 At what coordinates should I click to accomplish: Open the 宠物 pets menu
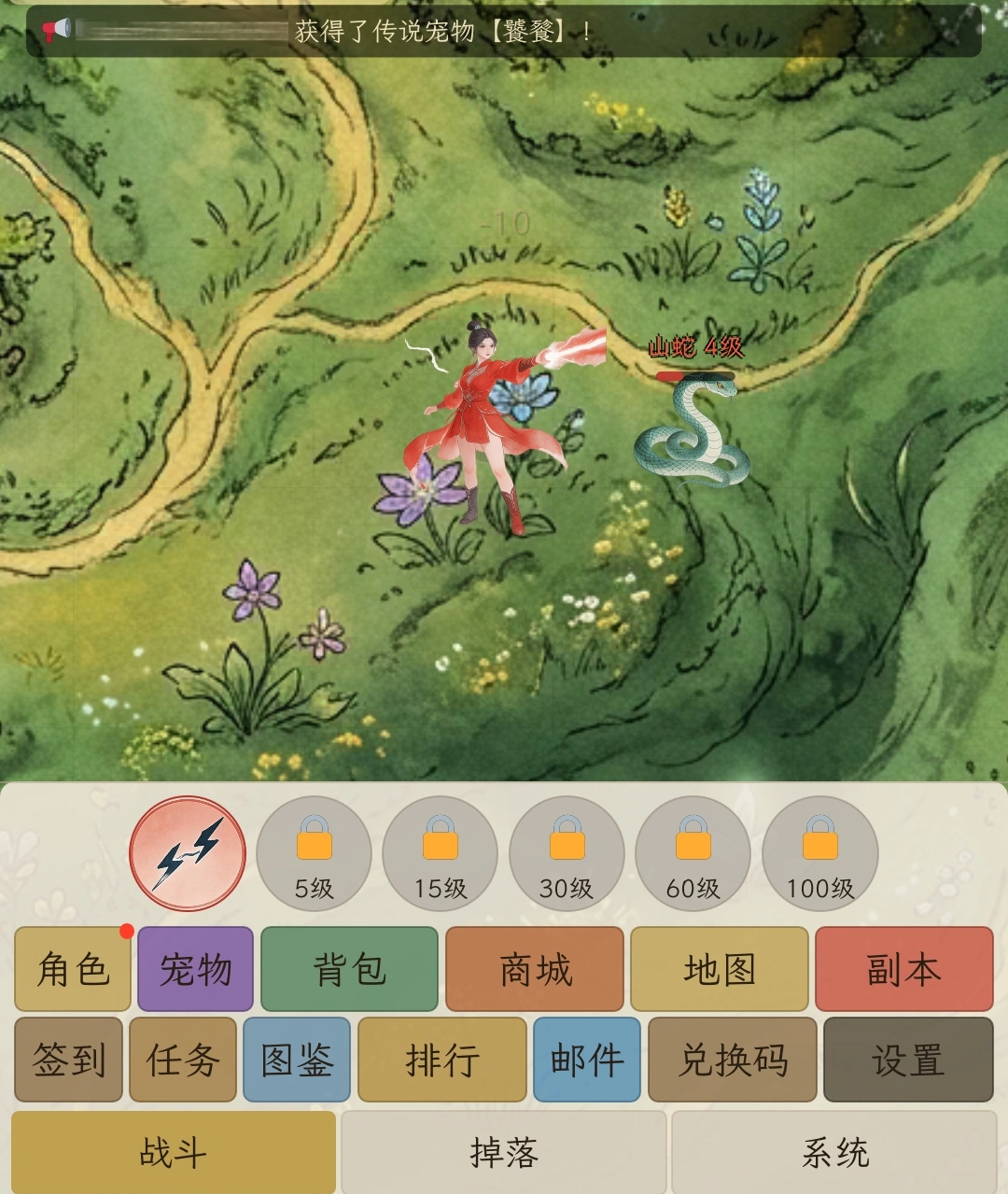point(195,969)
